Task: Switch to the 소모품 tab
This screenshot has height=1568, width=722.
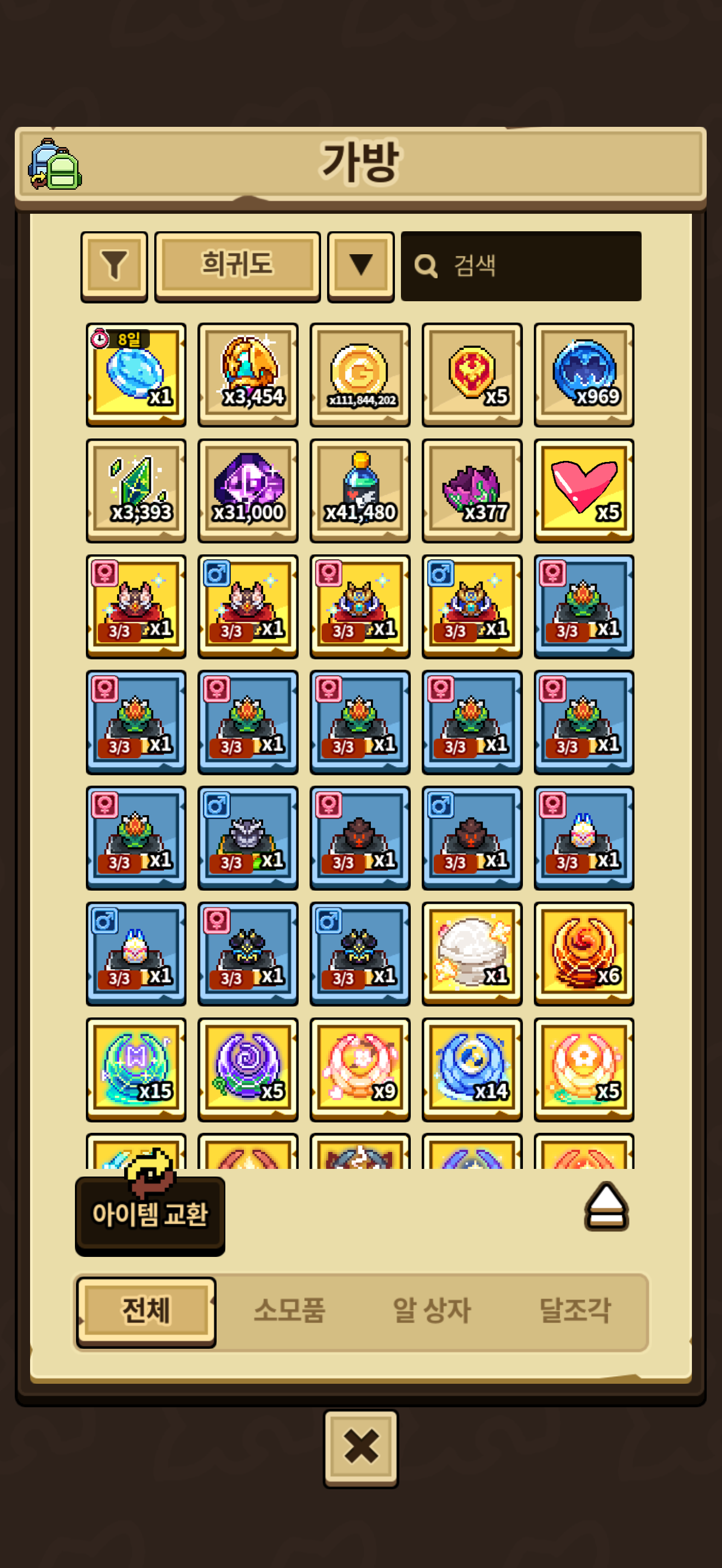Action: tap(290, 1310)
